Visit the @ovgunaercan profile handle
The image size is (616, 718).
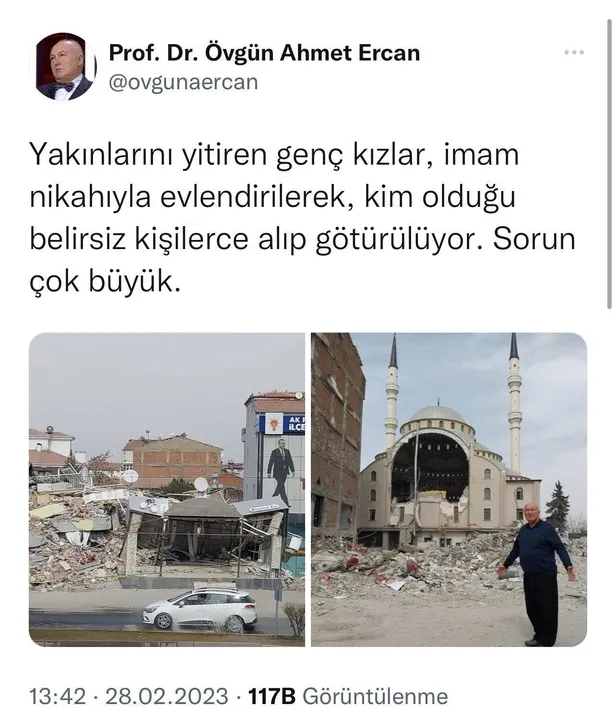click(x=182, y=82)
